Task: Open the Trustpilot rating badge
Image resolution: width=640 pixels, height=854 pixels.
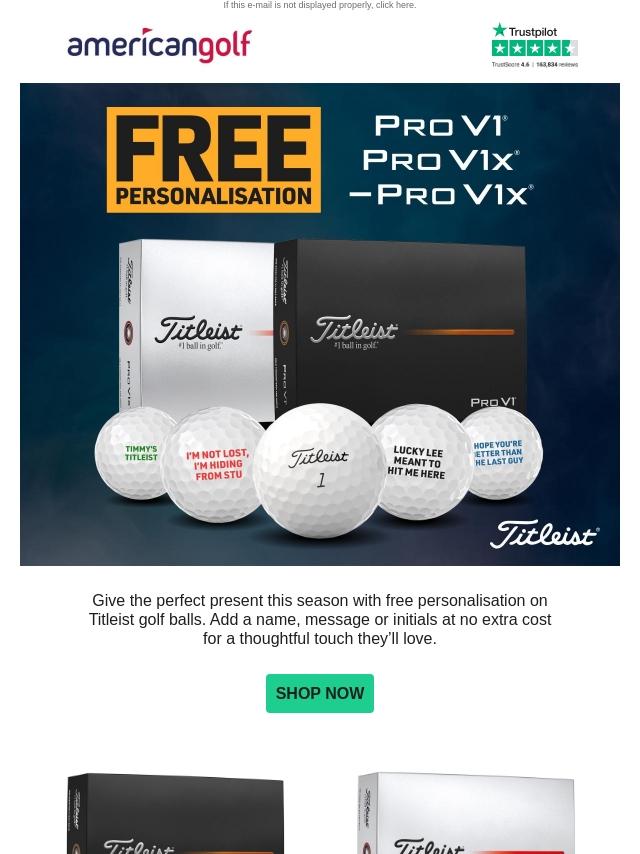Action: click(x=534, y=45)
